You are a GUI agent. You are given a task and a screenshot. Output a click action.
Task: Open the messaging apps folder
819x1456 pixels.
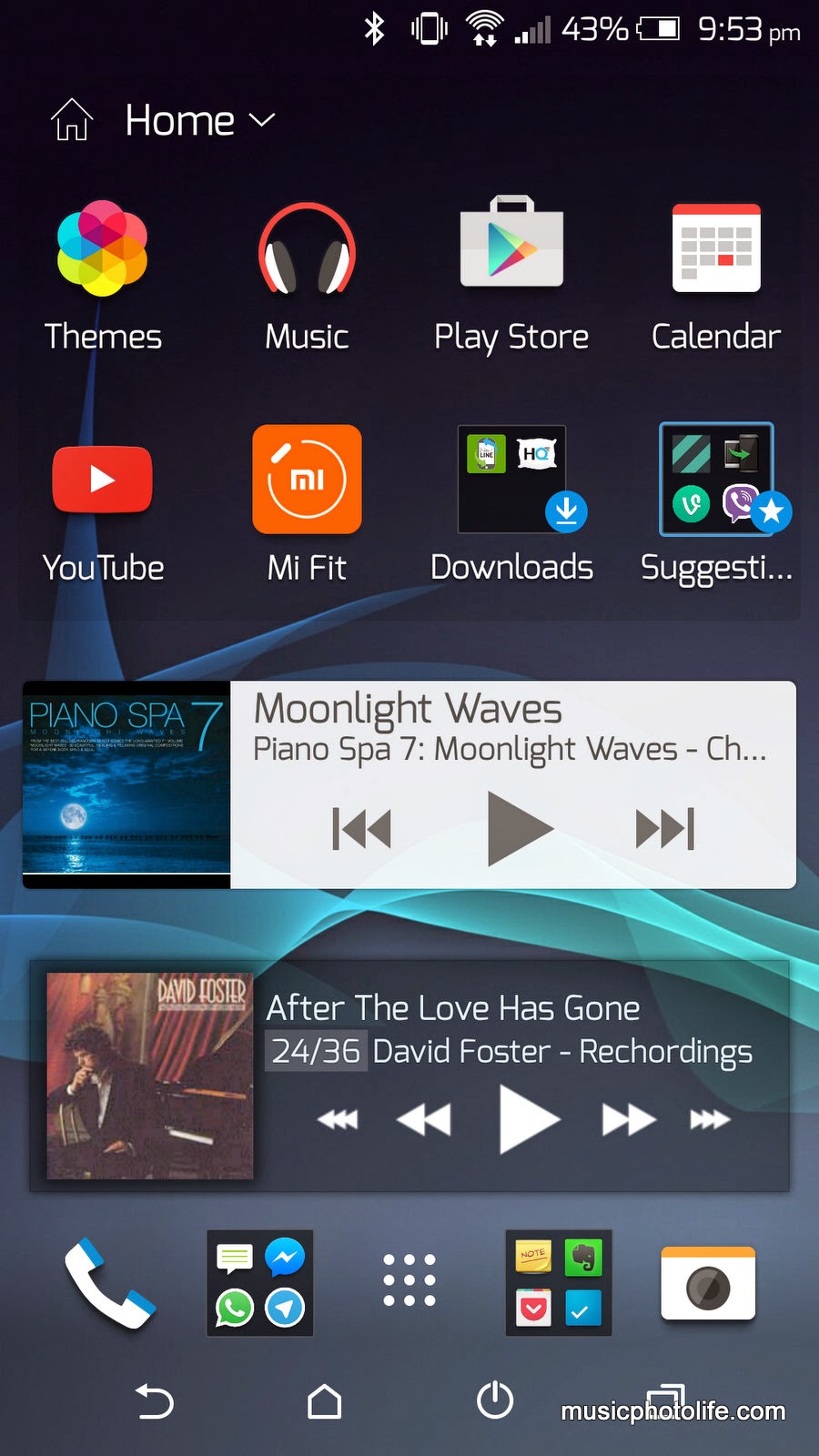(260, 1283)
